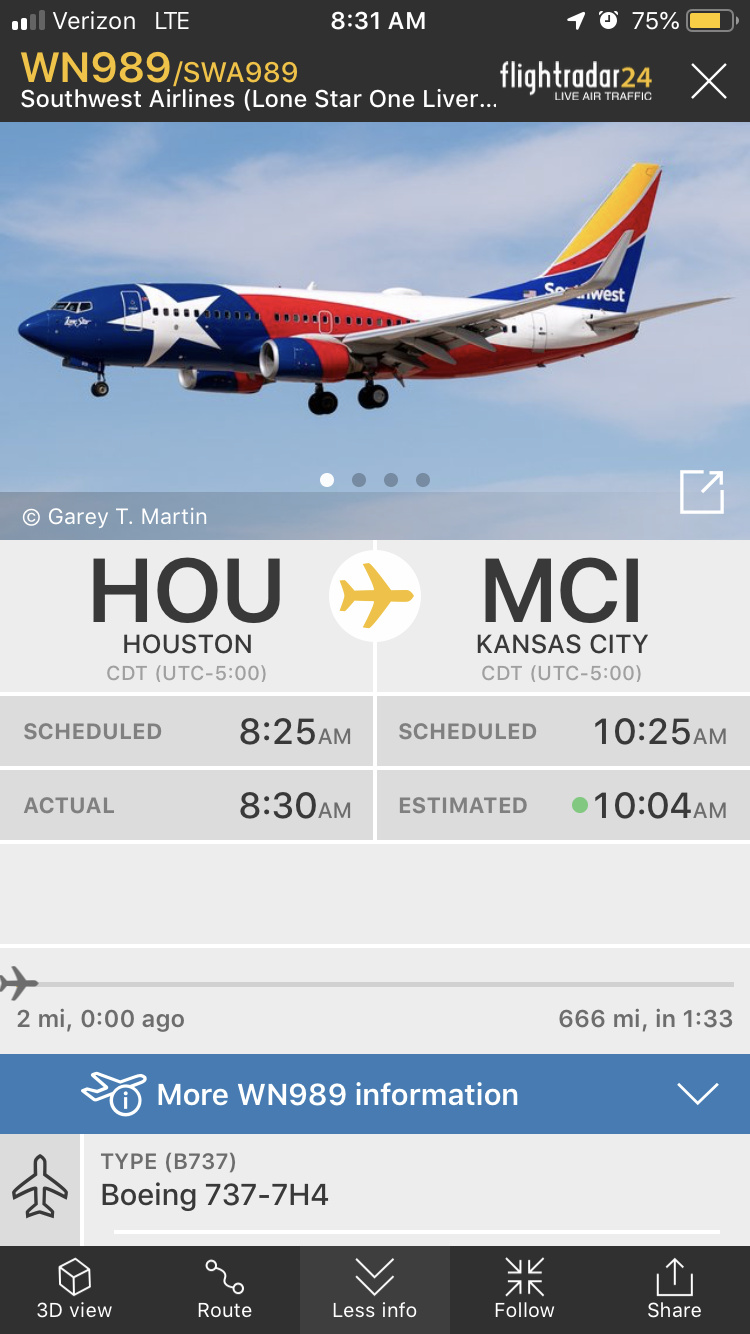
Task: Share flight WN989
Action: pos(674,1290)
